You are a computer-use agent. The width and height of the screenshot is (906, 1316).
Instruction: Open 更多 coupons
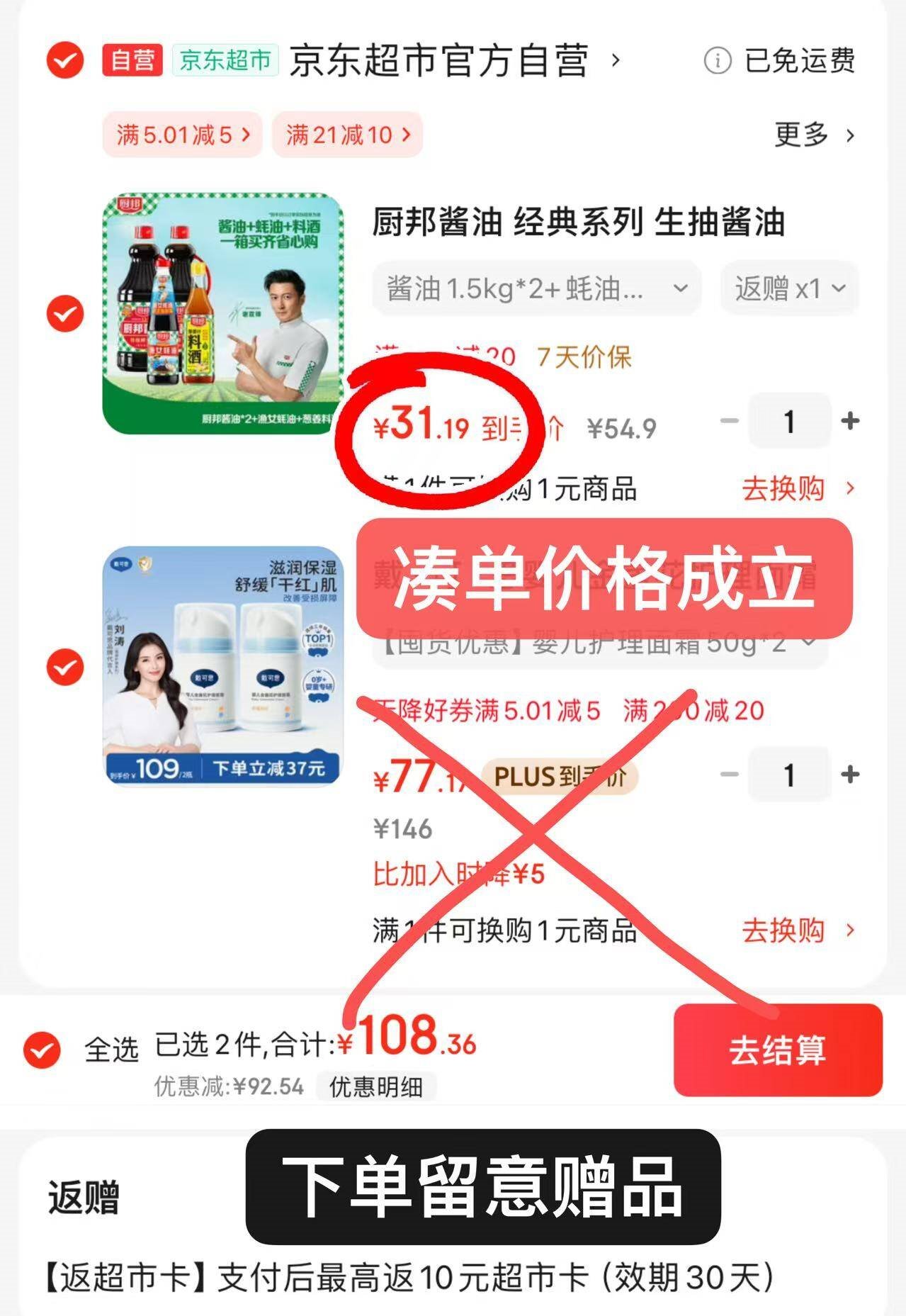click(814, 135)
